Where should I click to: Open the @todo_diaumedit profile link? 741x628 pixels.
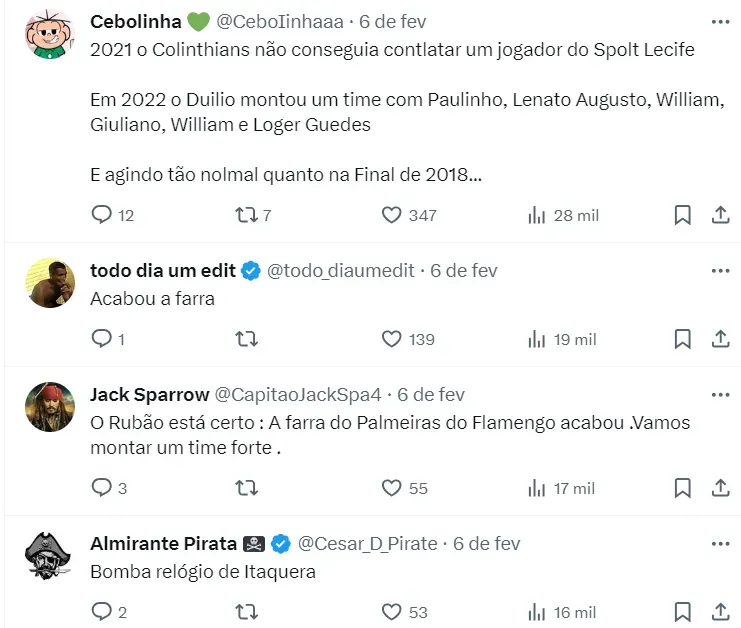(343, 271)
